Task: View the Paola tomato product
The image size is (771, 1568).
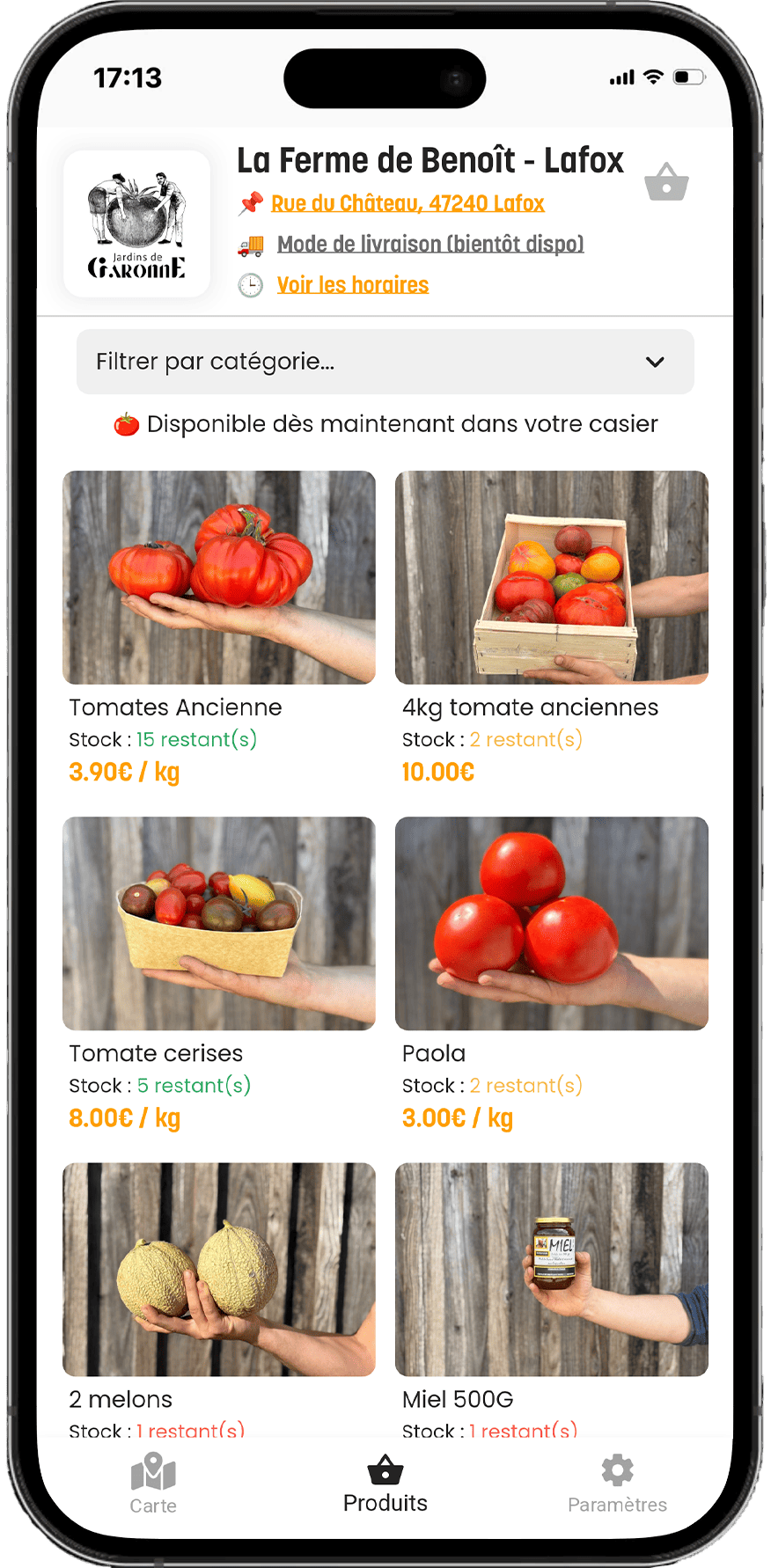Action: tap(552, 975)
